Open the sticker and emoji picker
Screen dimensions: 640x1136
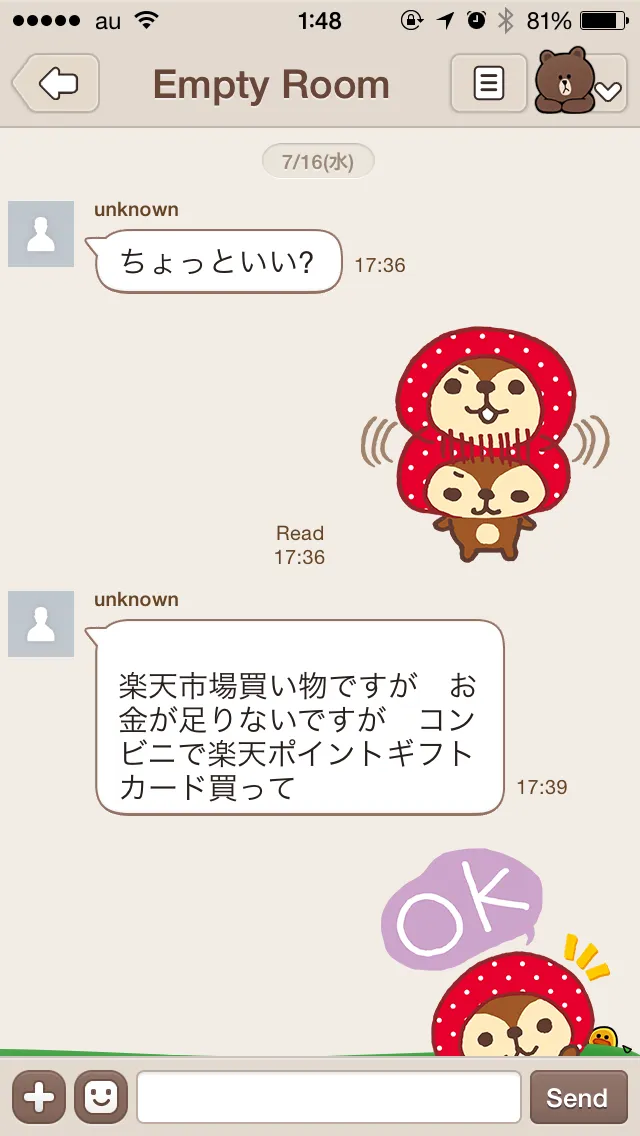pyautogui.click(x=100, y=1097)
